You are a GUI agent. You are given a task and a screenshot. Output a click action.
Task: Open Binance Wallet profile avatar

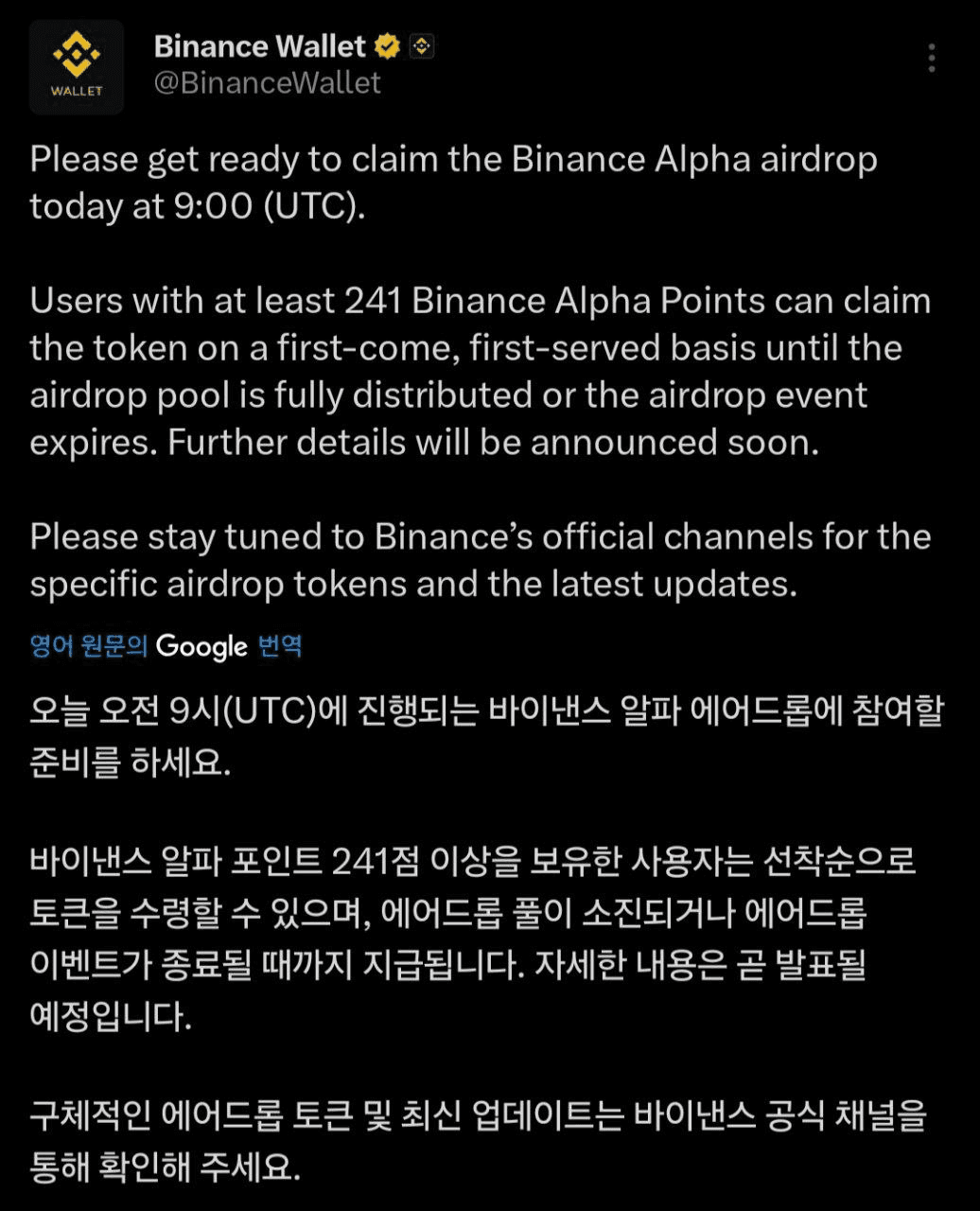click(77, 67)
